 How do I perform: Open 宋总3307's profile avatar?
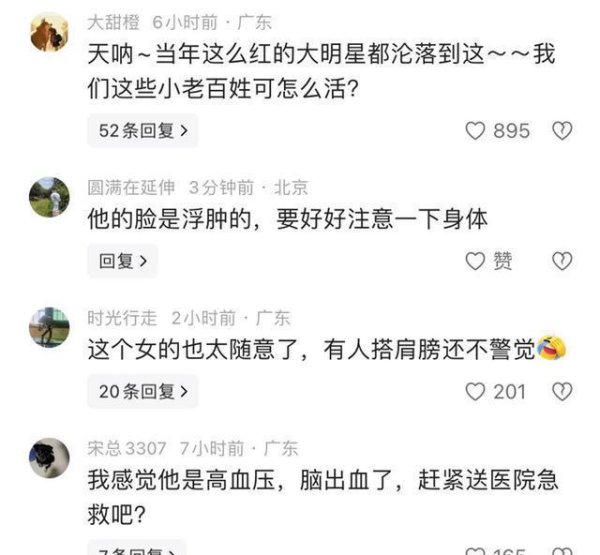coord(49,458)
